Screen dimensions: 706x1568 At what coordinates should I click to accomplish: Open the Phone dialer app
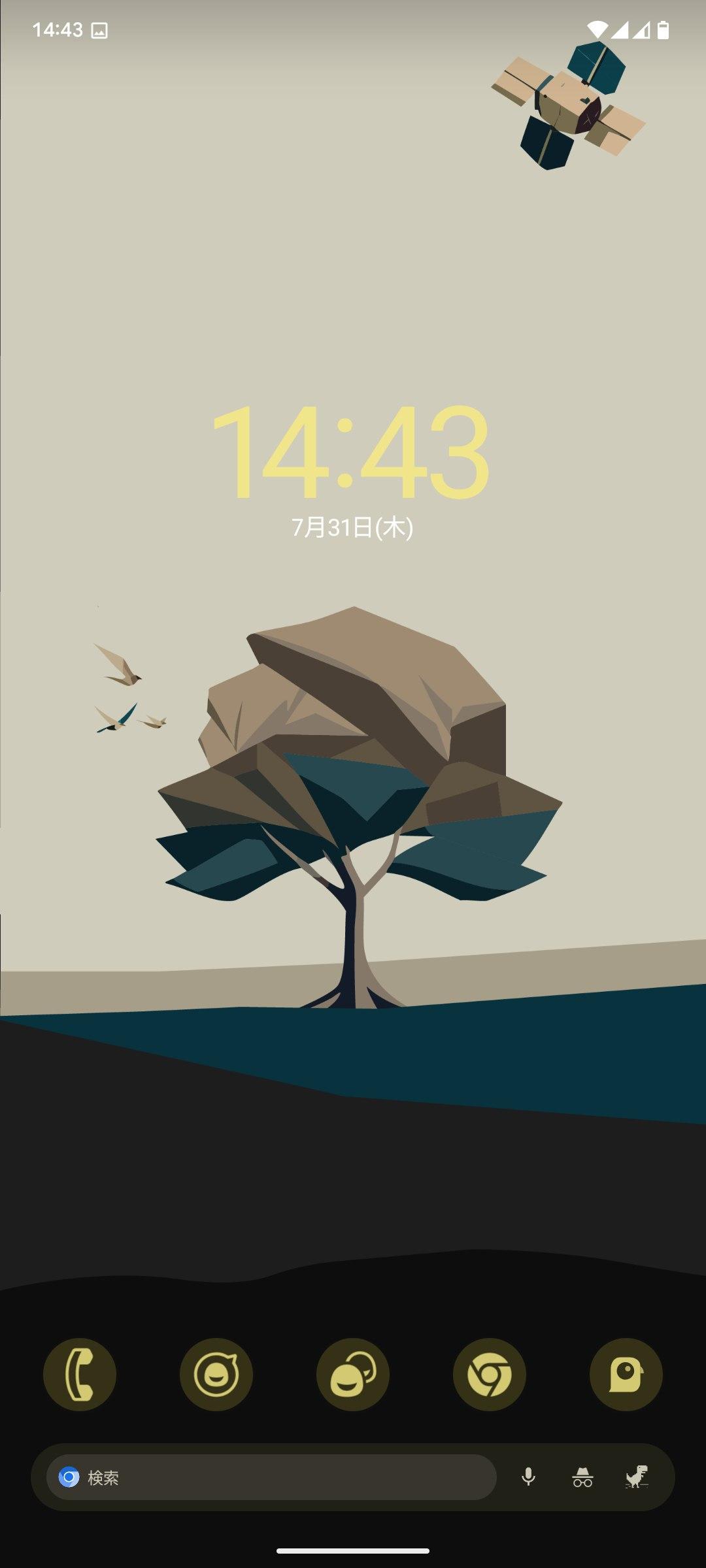(80, 1374)
